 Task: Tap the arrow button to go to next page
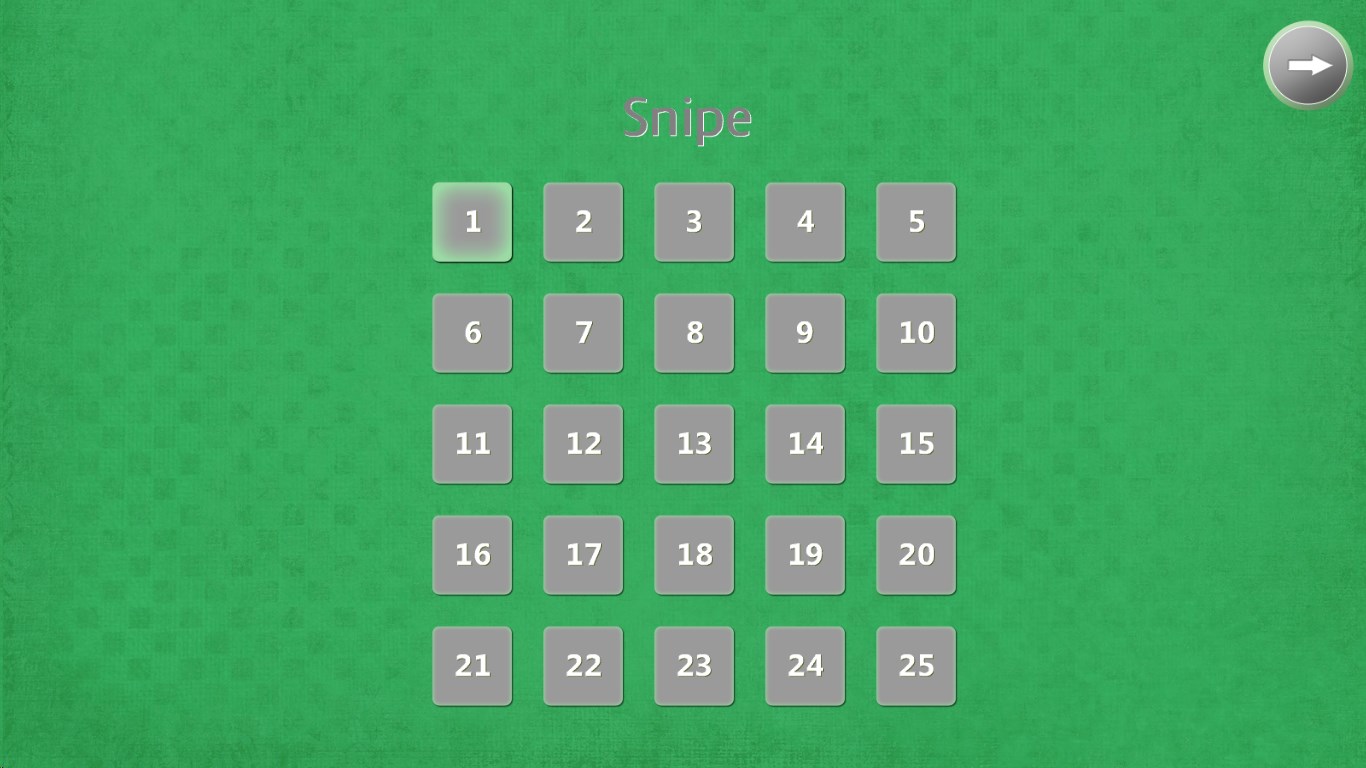1308,65
